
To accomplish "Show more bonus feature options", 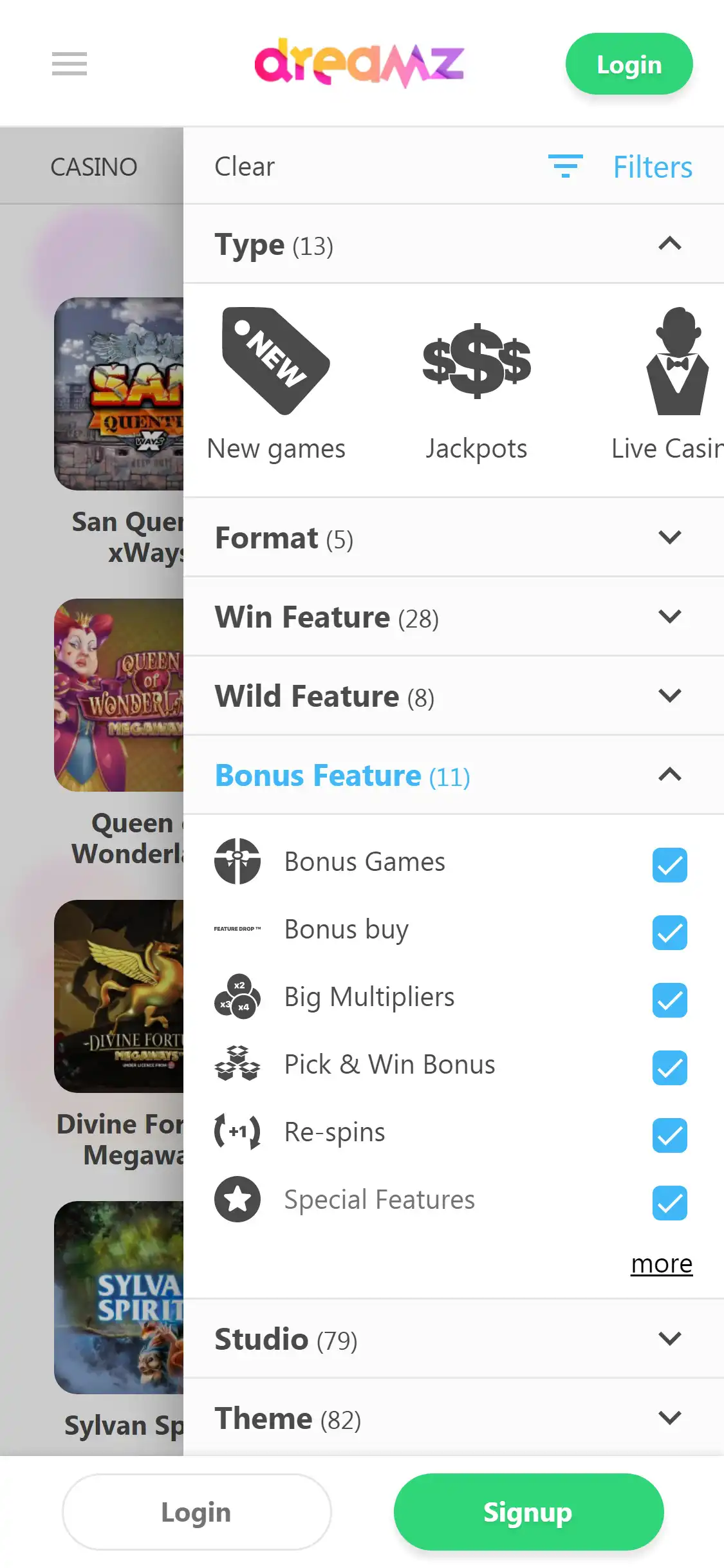I will point(661,1264).
